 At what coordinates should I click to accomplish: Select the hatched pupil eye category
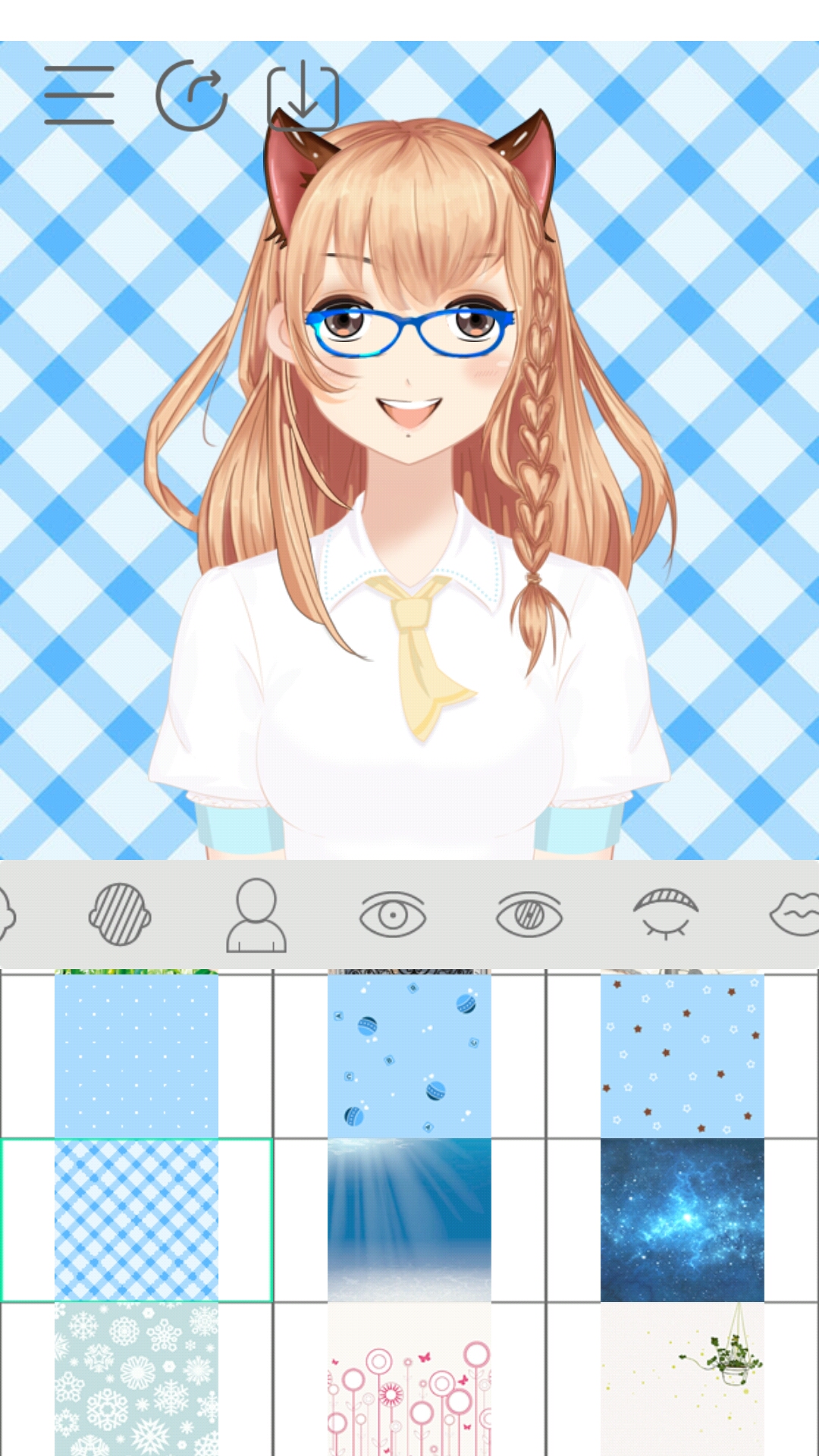529,915
